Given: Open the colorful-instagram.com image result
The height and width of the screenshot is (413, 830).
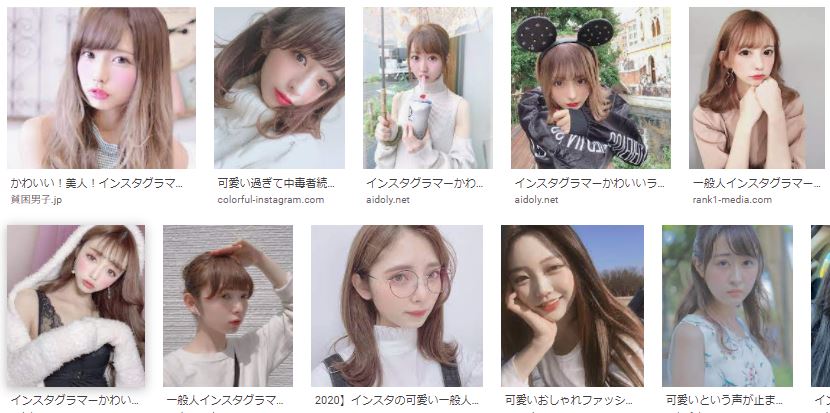Looking at the screenshot, I should [279, 88].
